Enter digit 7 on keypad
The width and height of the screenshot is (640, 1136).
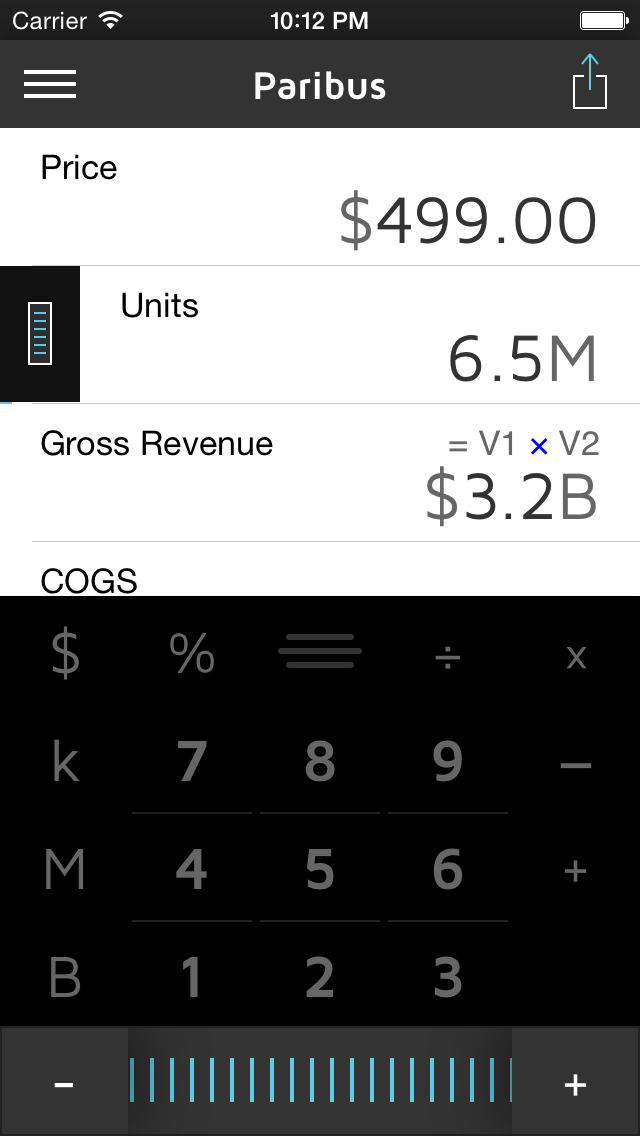(x=192, y=764)
